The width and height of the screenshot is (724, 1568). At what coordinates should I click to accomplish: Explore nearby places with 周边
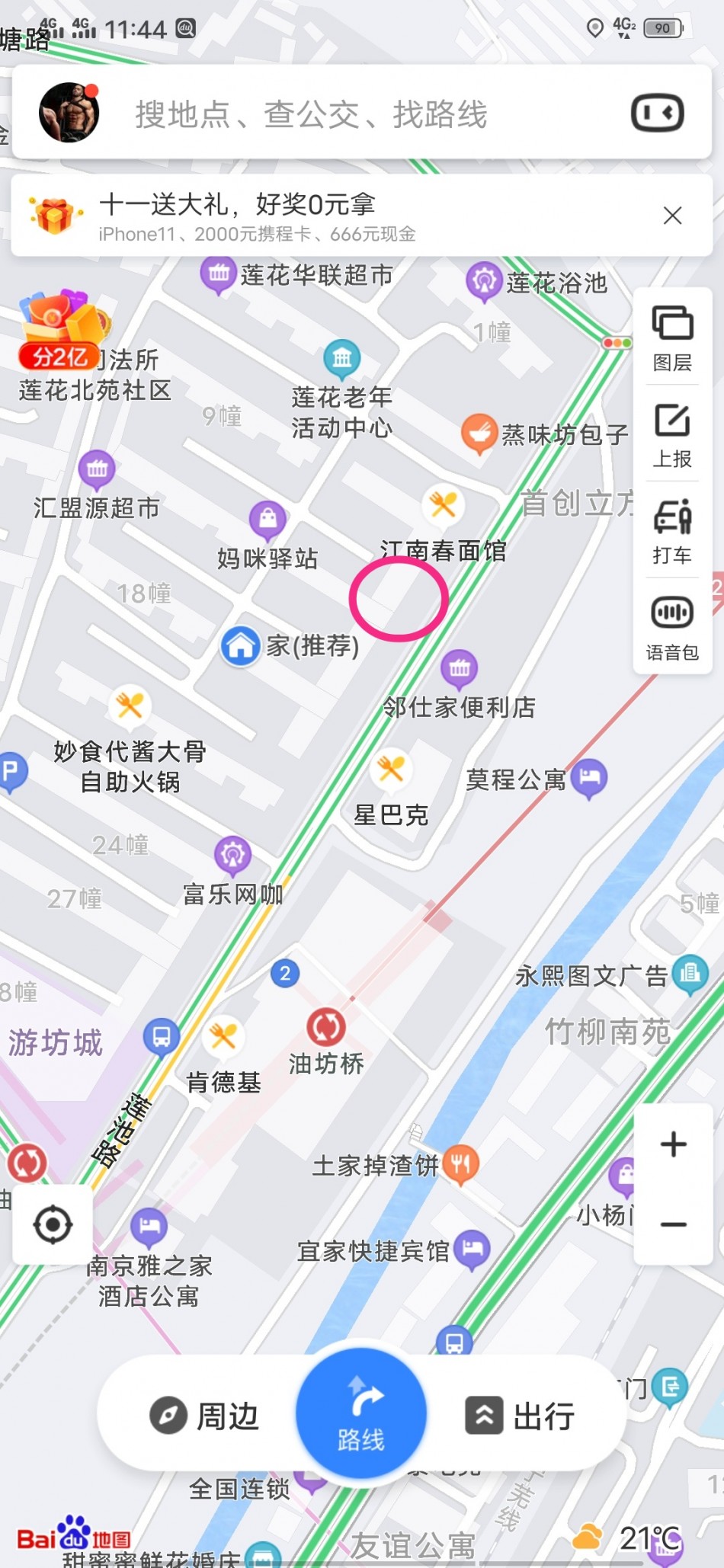204,1416
